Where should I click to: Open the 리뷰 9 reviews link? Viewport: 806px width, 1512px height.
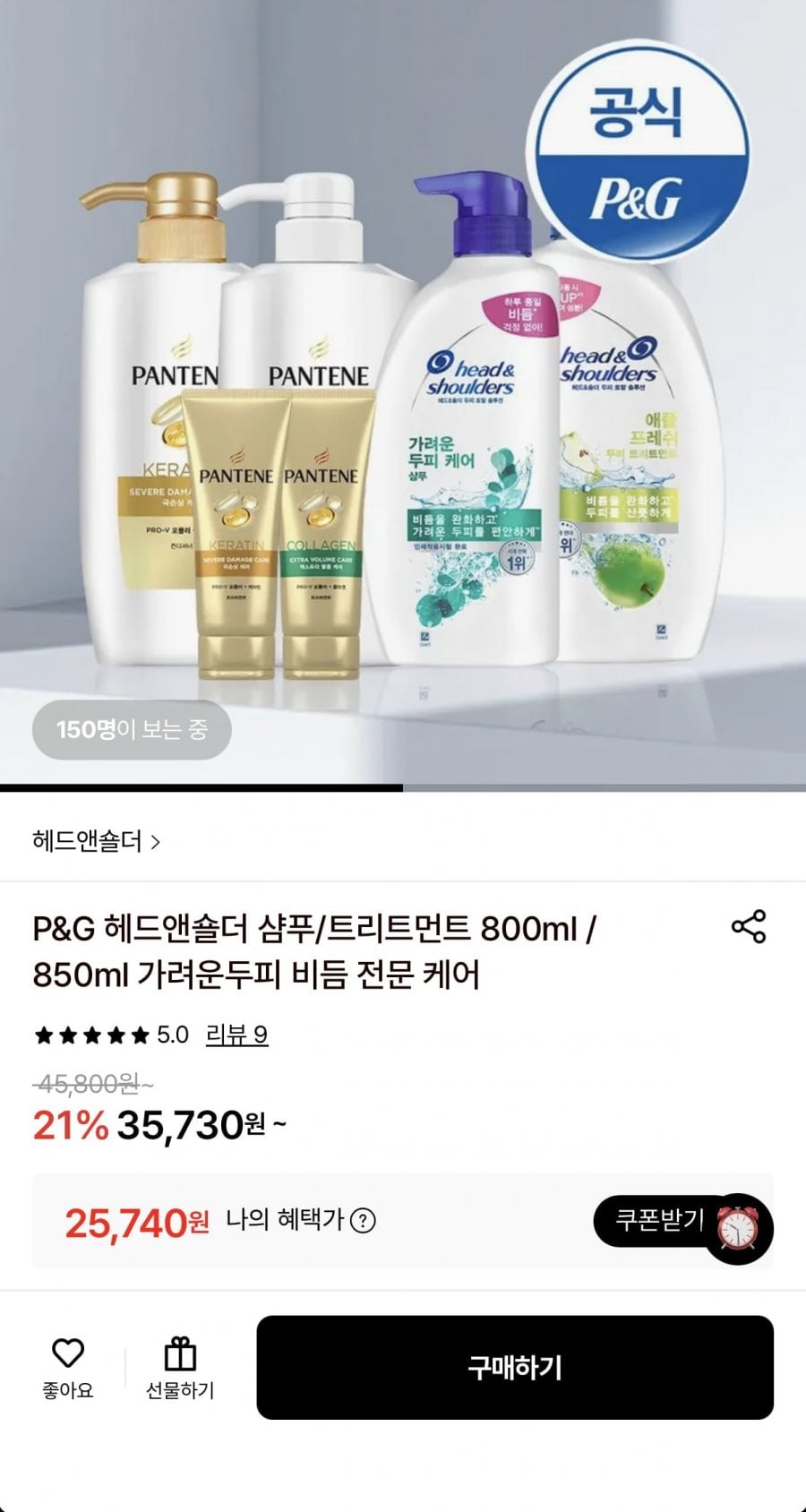coord(236,1035)
